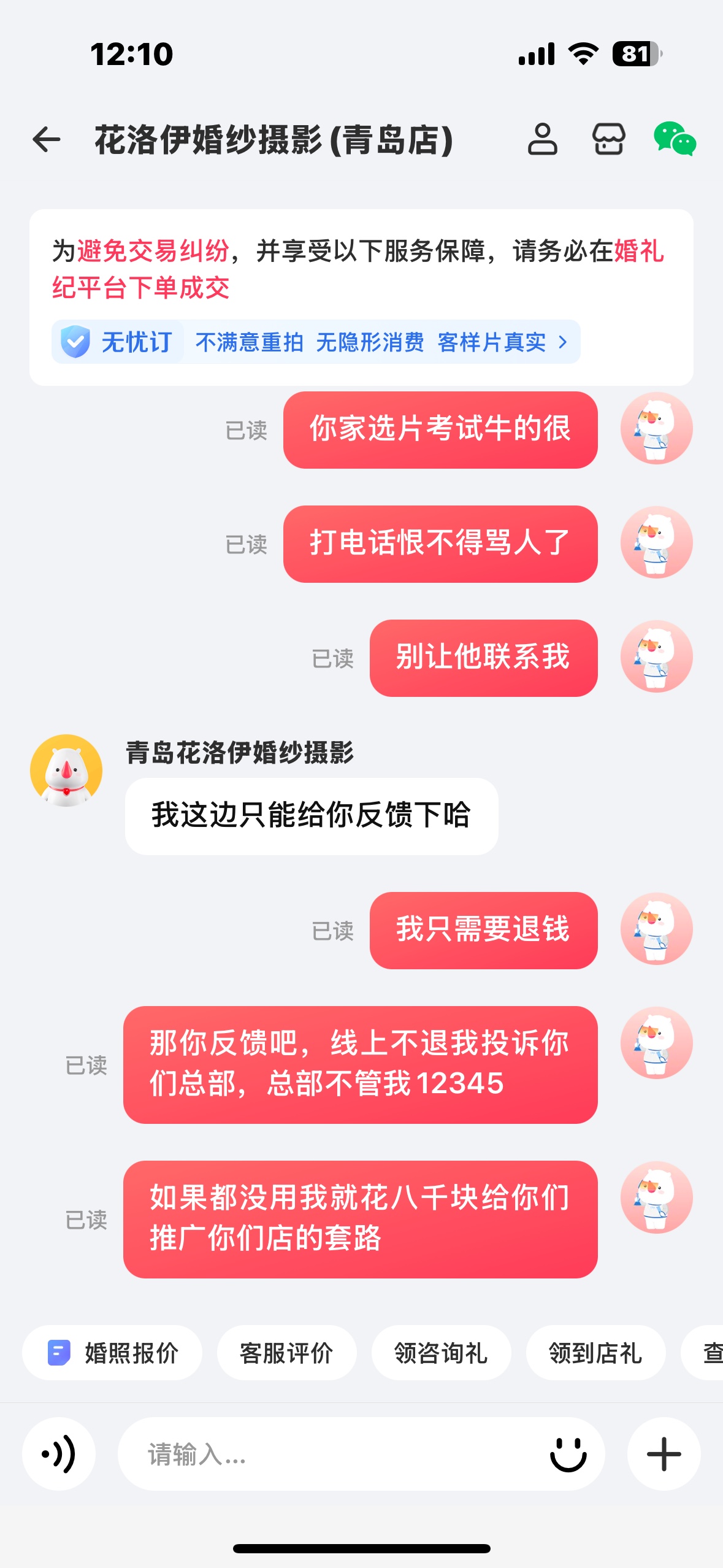Viewport: 723px width, 1568px height.
Task: Select the 婚照报价 quick chip
Action: [x=112, y=1353]
